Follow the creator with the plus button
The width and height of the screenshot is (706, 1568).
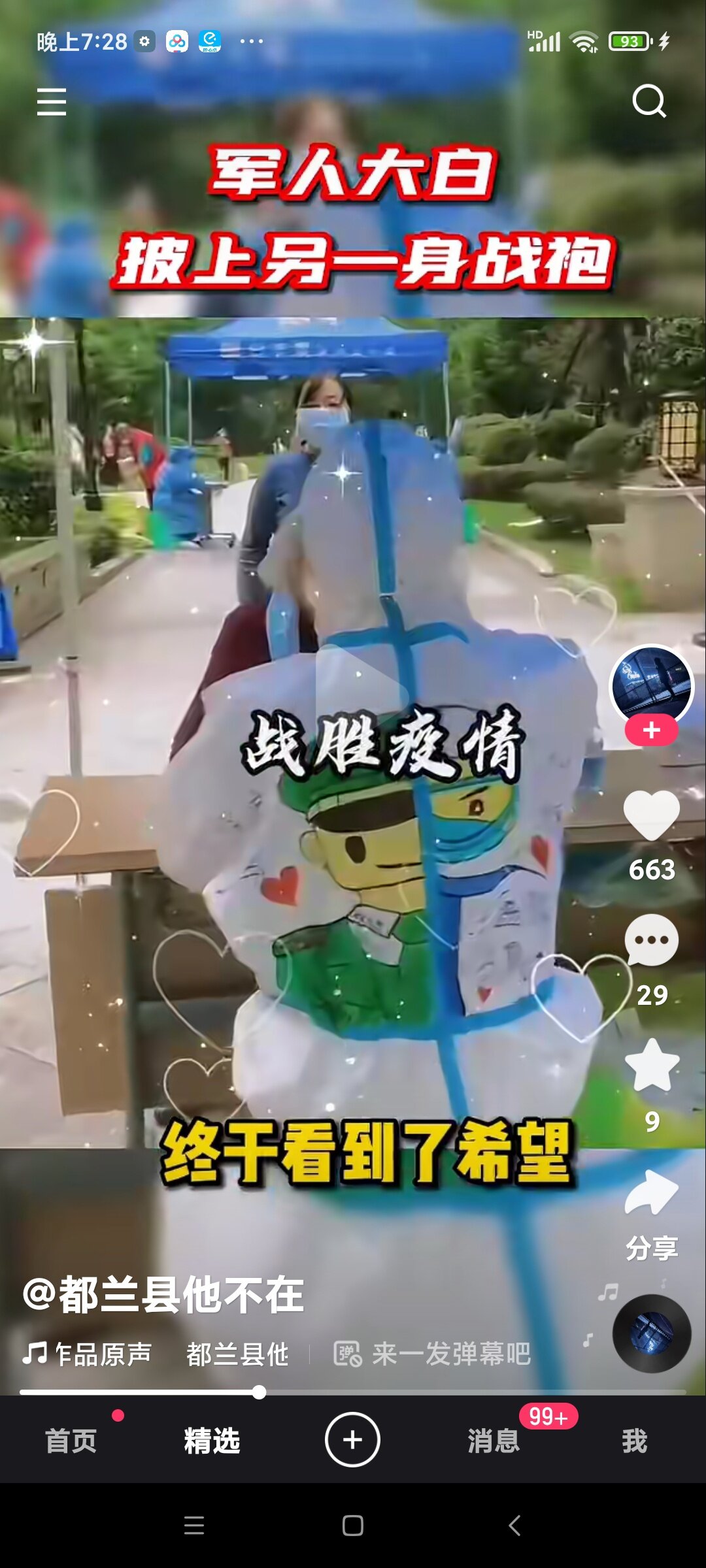coord(651,730)
